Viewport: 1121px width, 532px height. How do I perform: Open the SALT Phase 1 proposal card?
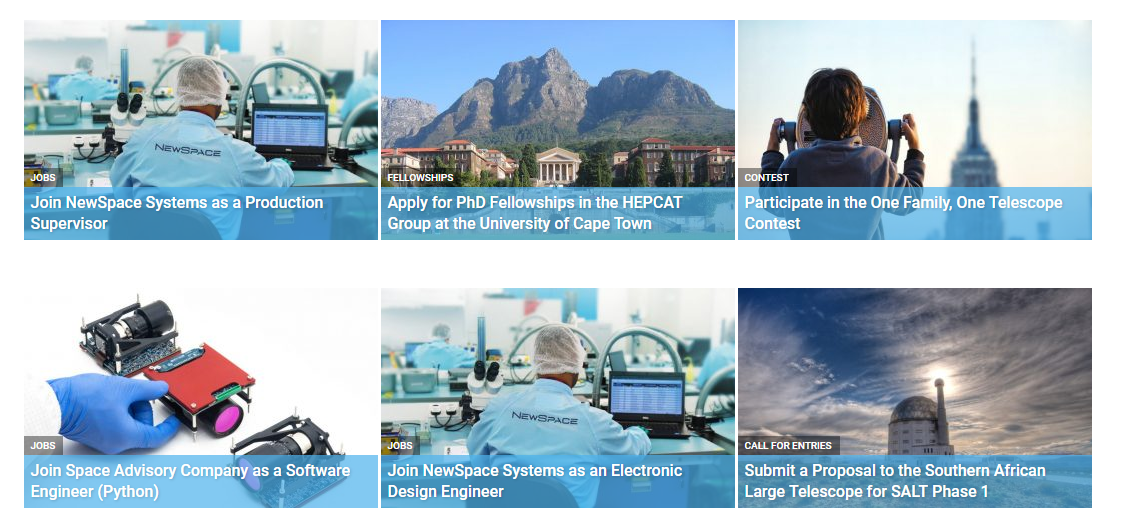(x=894, y=481)
